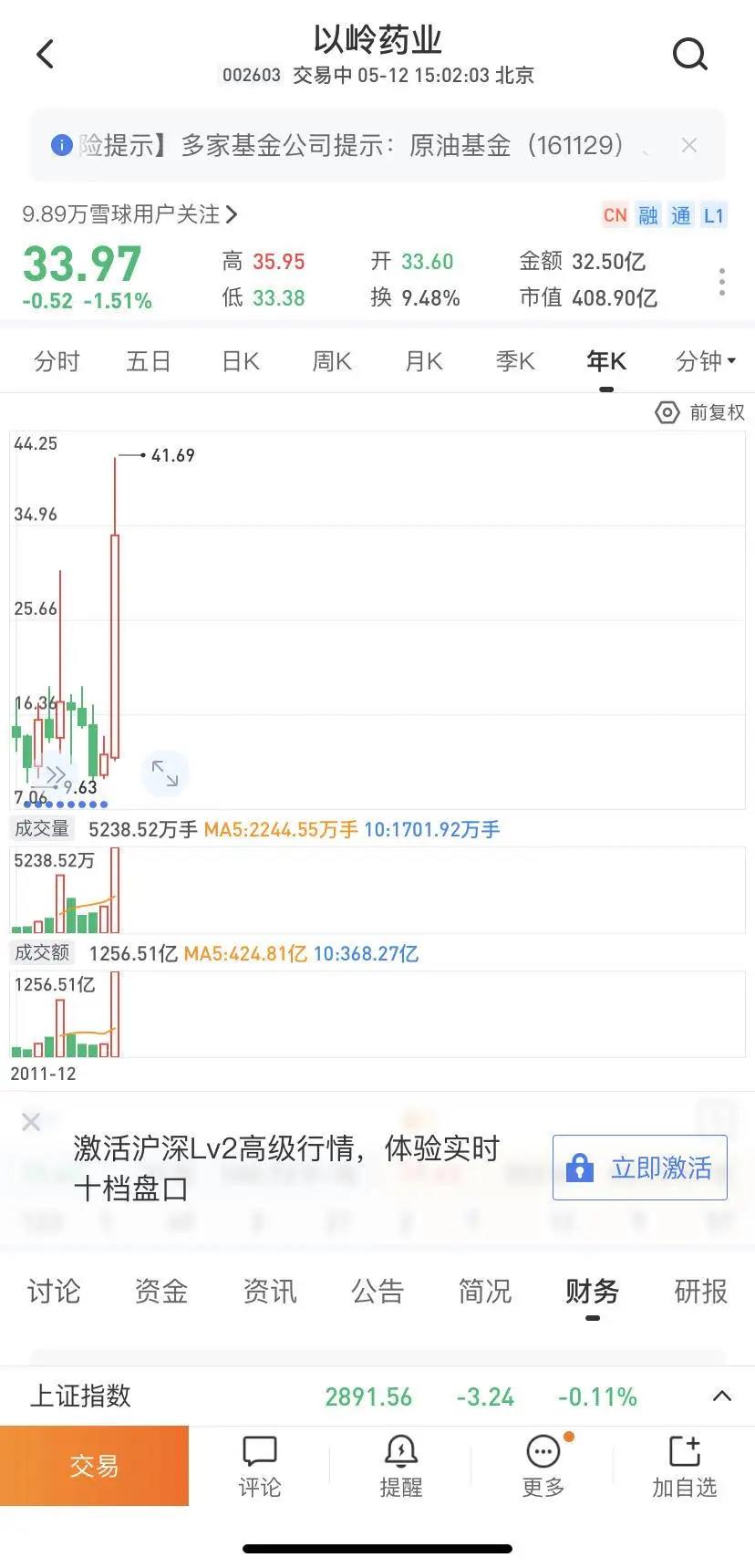Screen dimensions: 755x1568
Task: Expand the 上证指数 index bar
Action: coord(722,1396)
